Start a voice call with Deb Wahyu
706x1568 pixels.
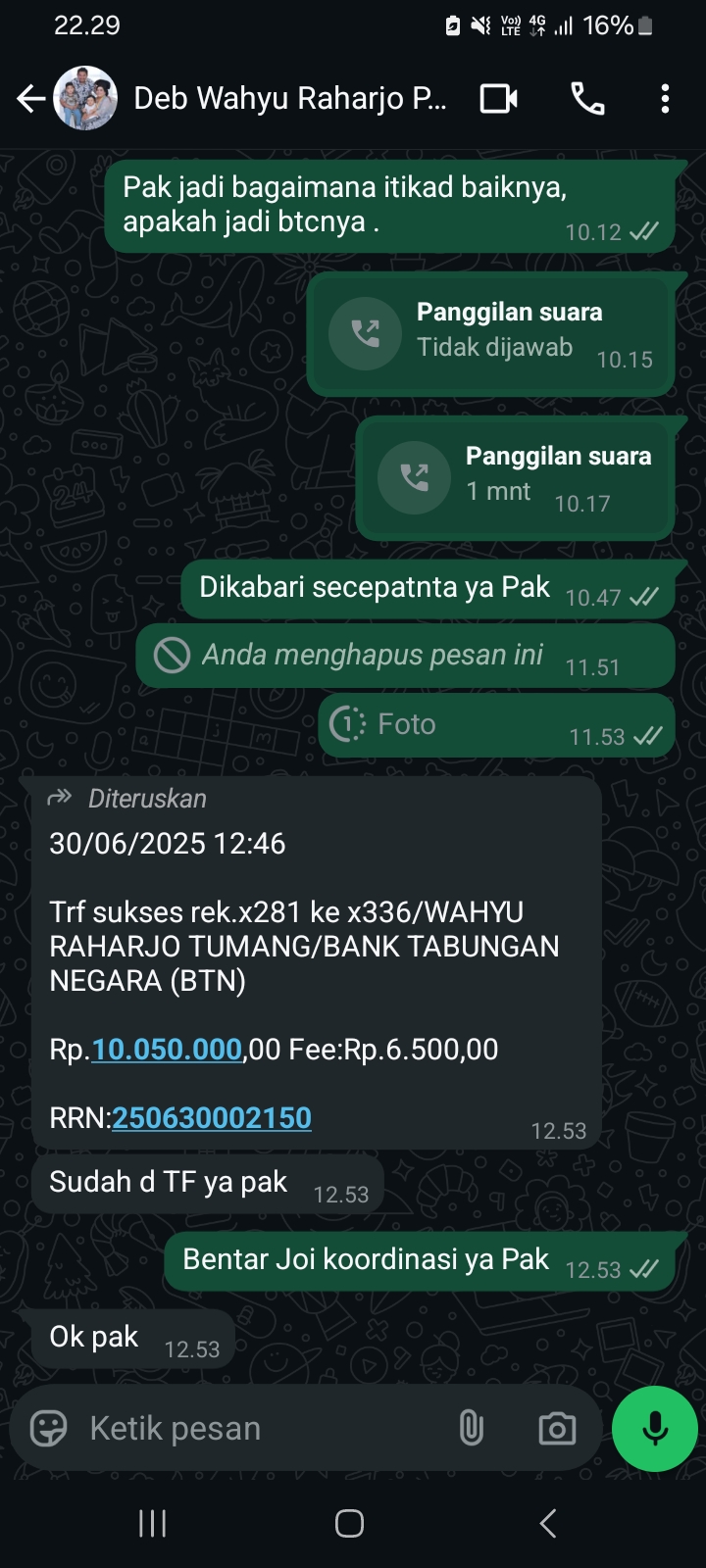(587, 98)
